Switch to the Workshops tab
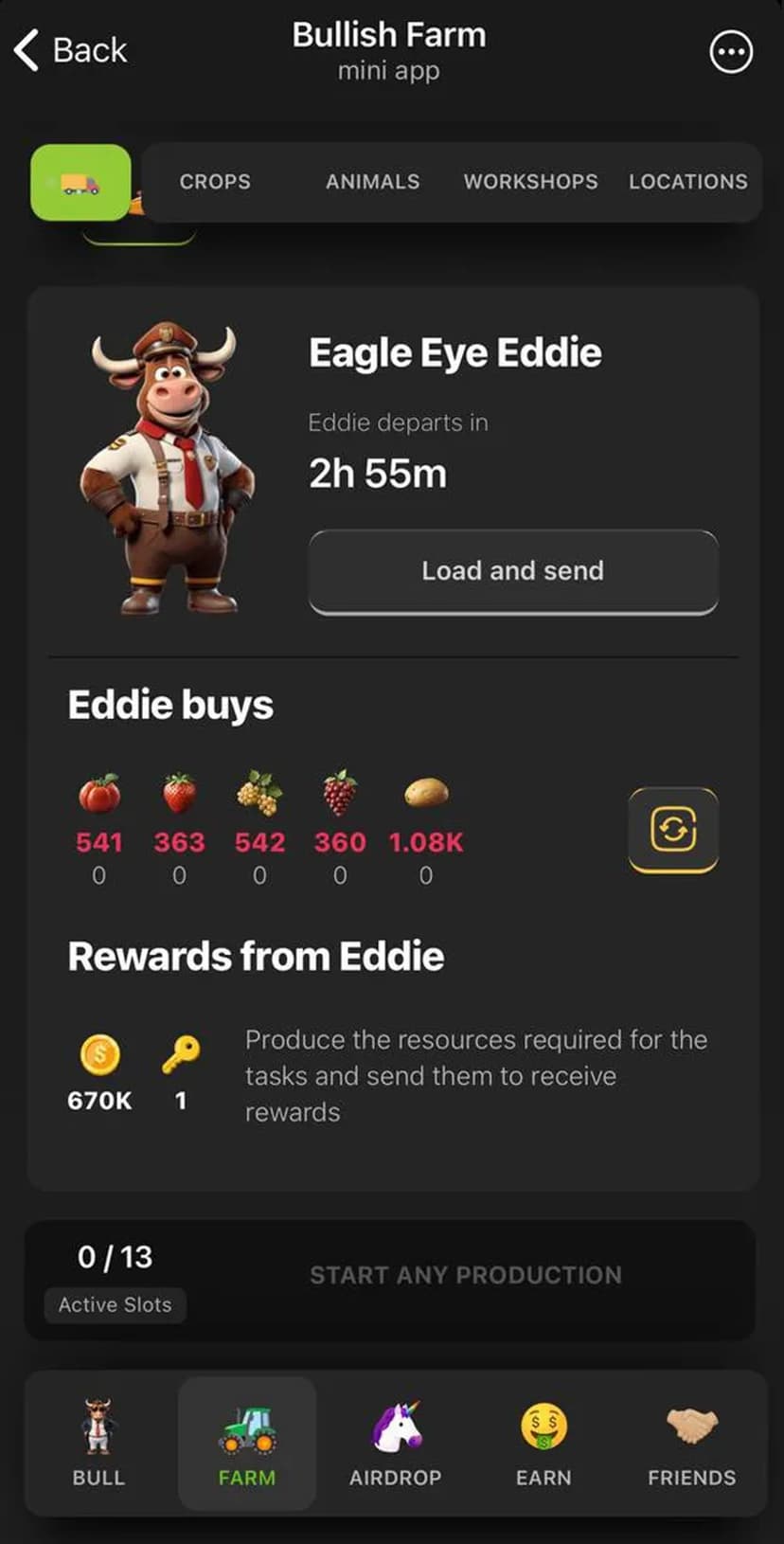The image size is (784, 1544). [x=530, y=182]
